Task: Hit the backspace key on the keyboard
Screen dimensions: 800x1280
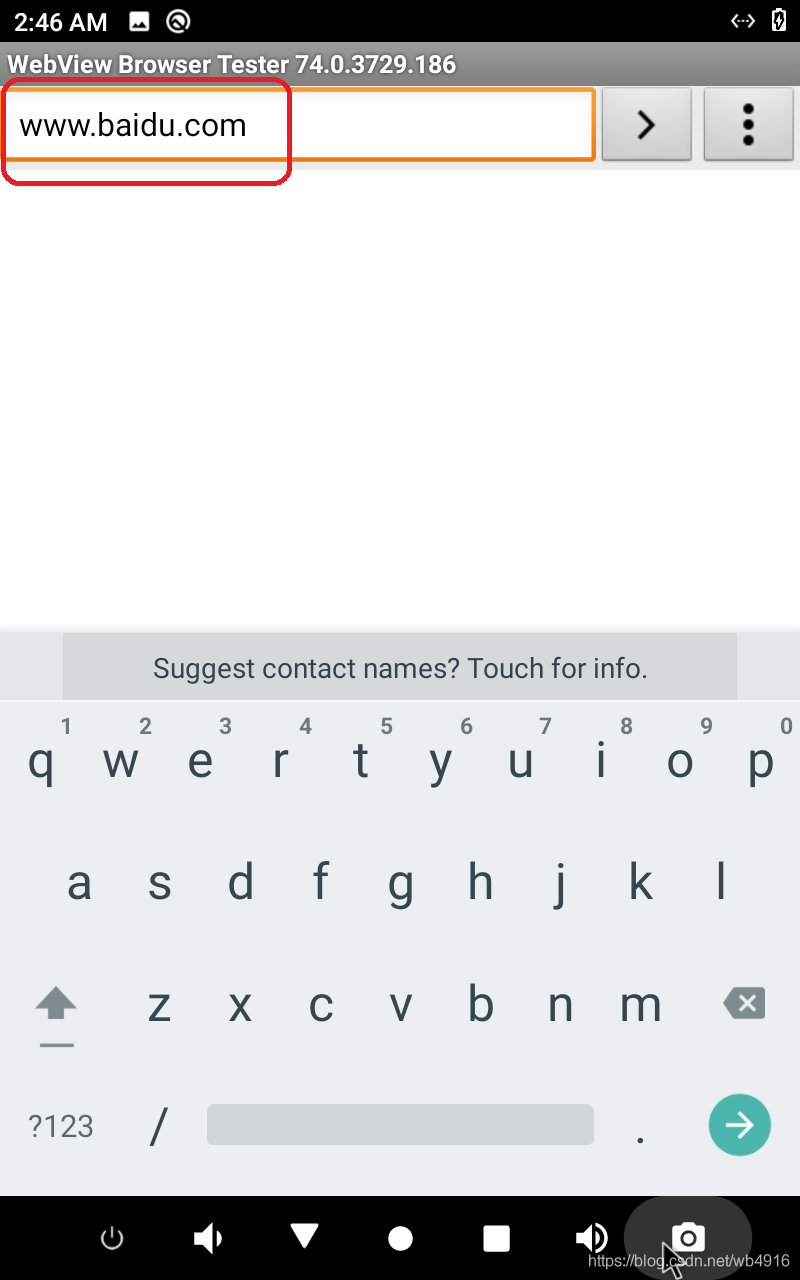Action: (744, 1003)
